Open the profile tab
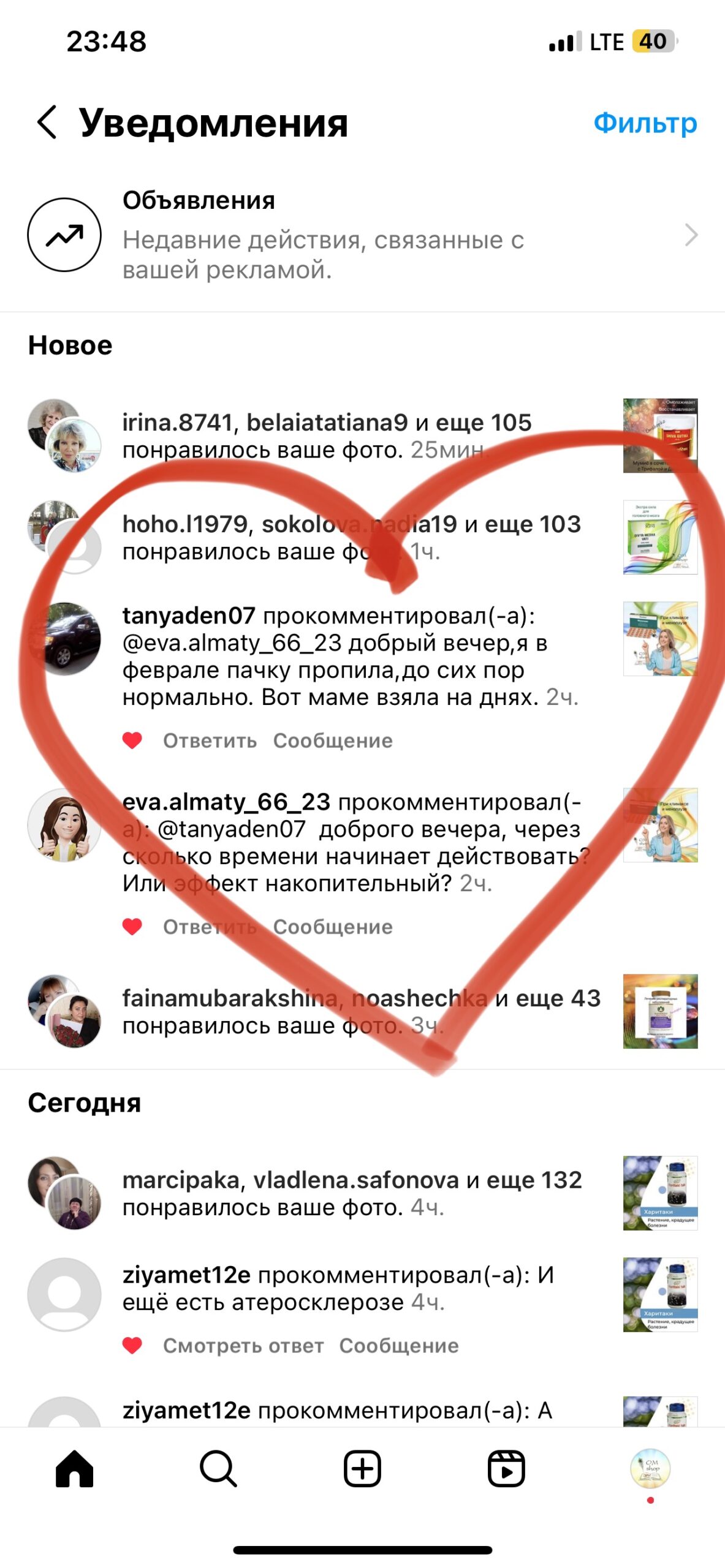This screenshot has height=1568, width=725. click(650, 1468)
